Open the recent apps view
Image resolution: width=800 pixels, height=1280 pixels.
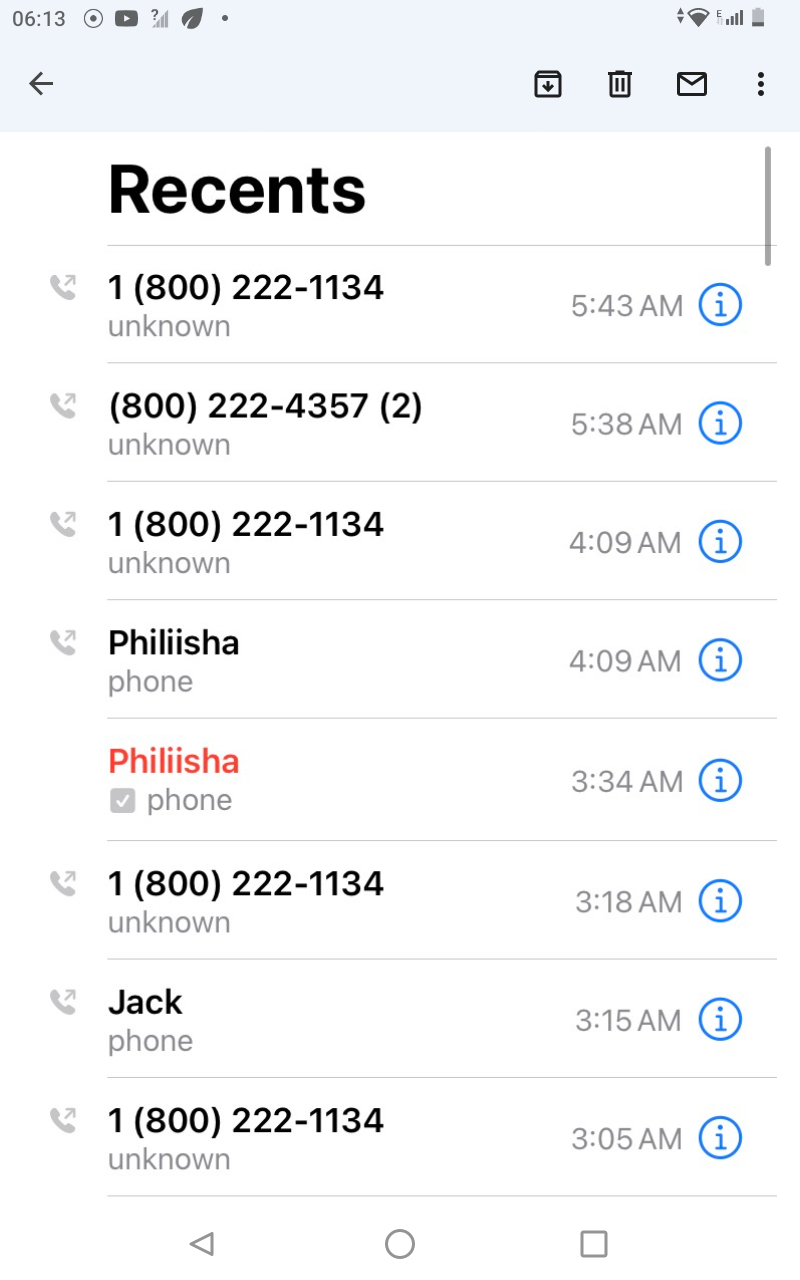594,1244
